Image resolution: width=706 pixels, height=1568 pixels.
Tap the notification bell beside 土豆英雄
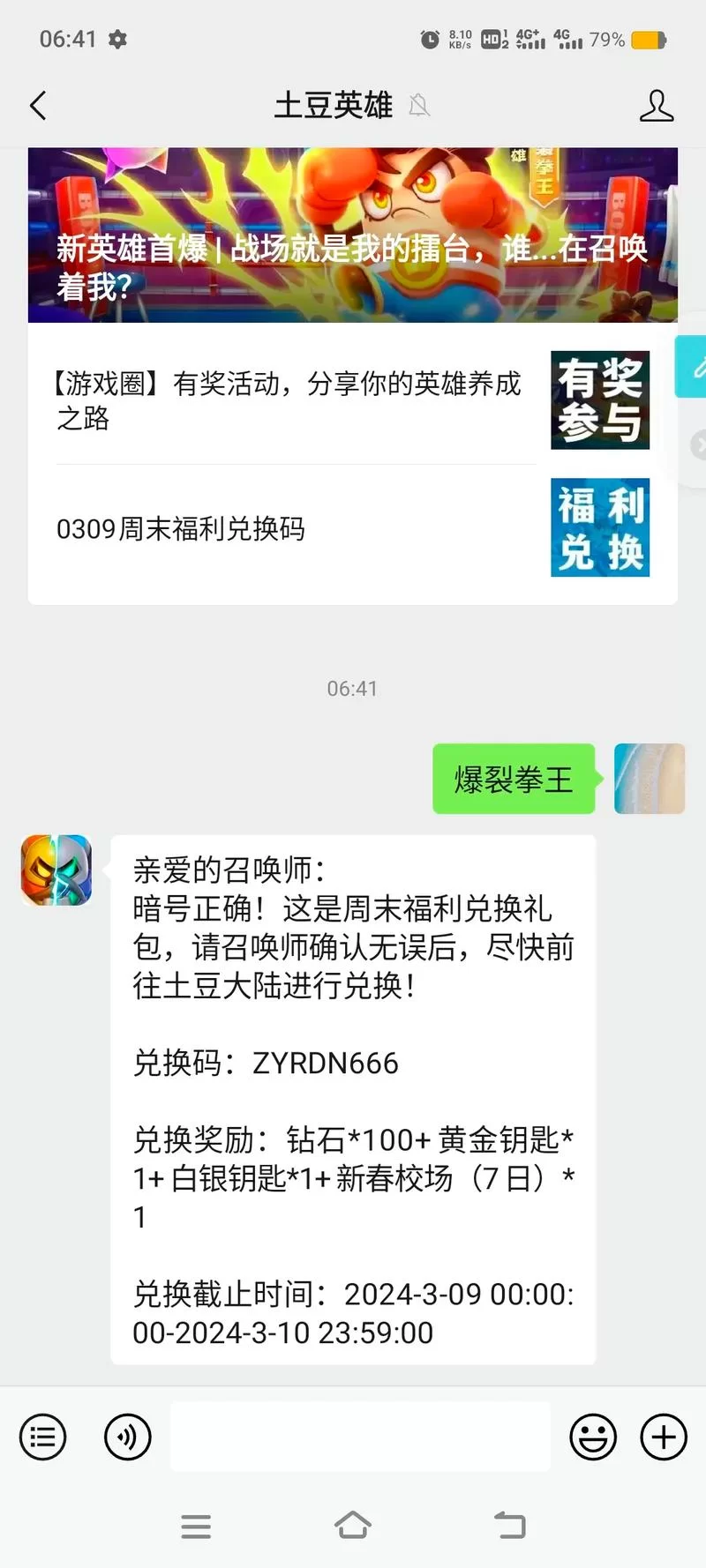[x=419, y=105]
